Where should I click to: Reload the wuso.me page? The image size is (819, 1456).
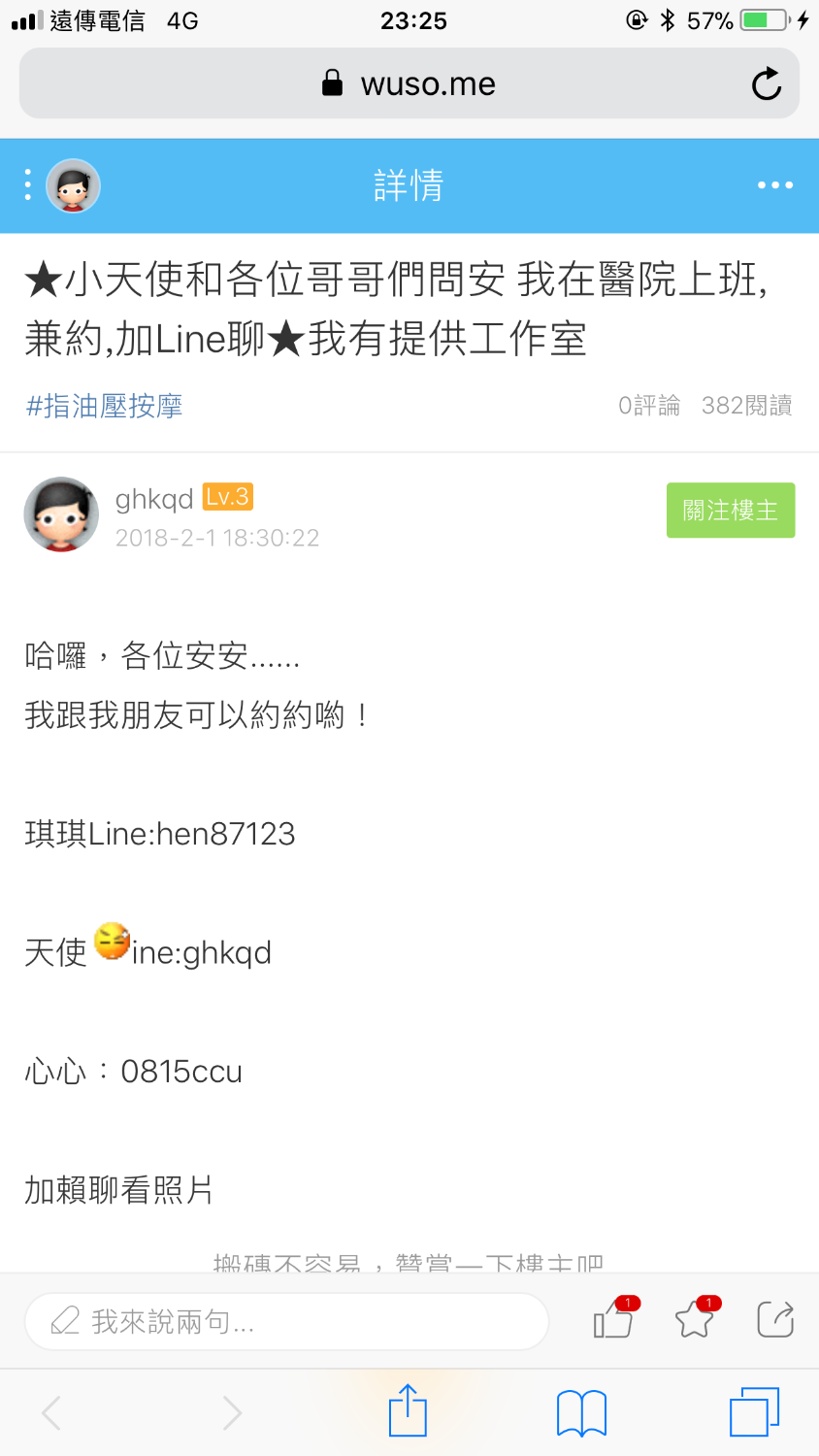766,84
